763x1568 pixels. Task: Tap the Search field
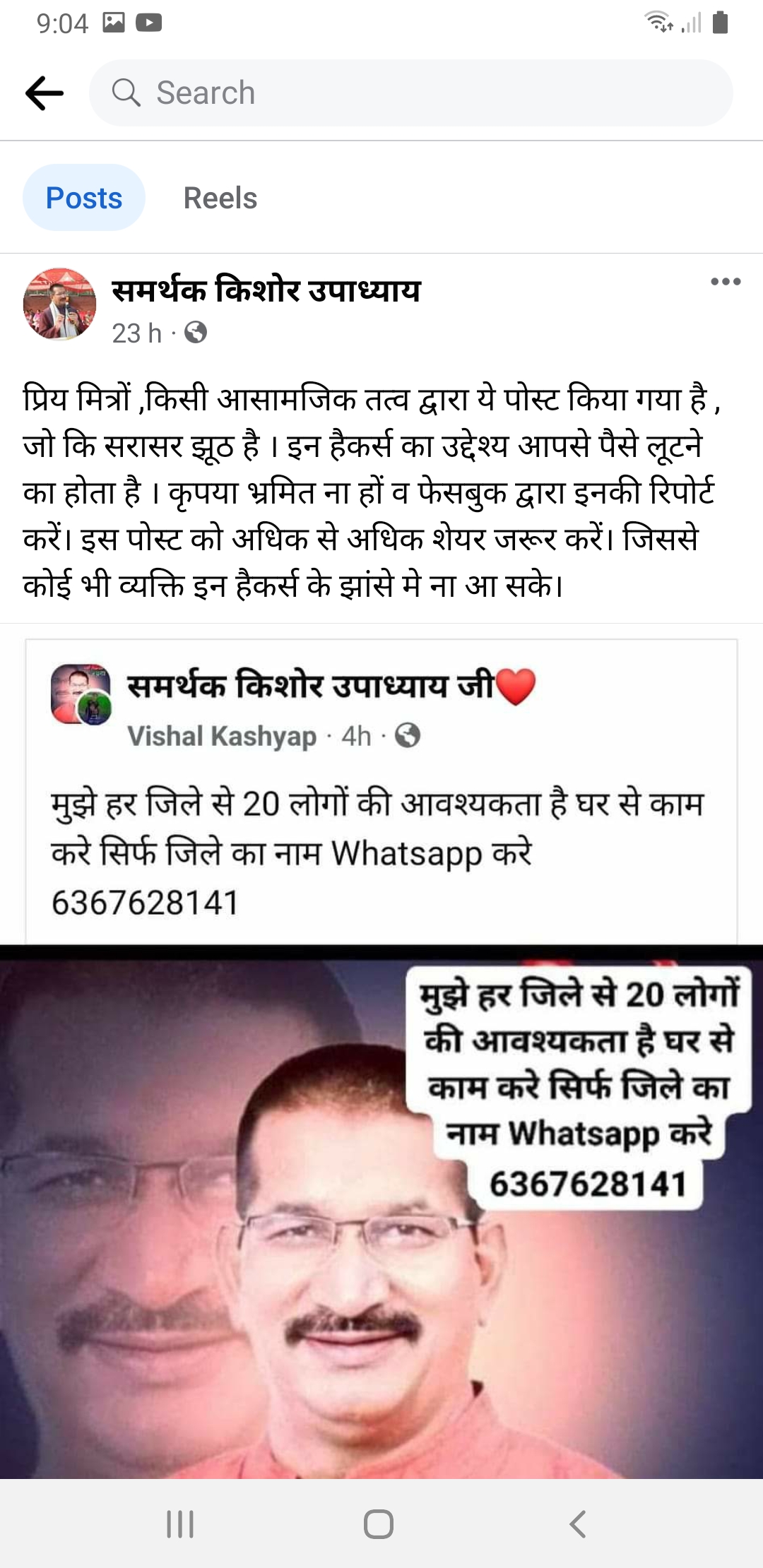click(x=410, y=93)
